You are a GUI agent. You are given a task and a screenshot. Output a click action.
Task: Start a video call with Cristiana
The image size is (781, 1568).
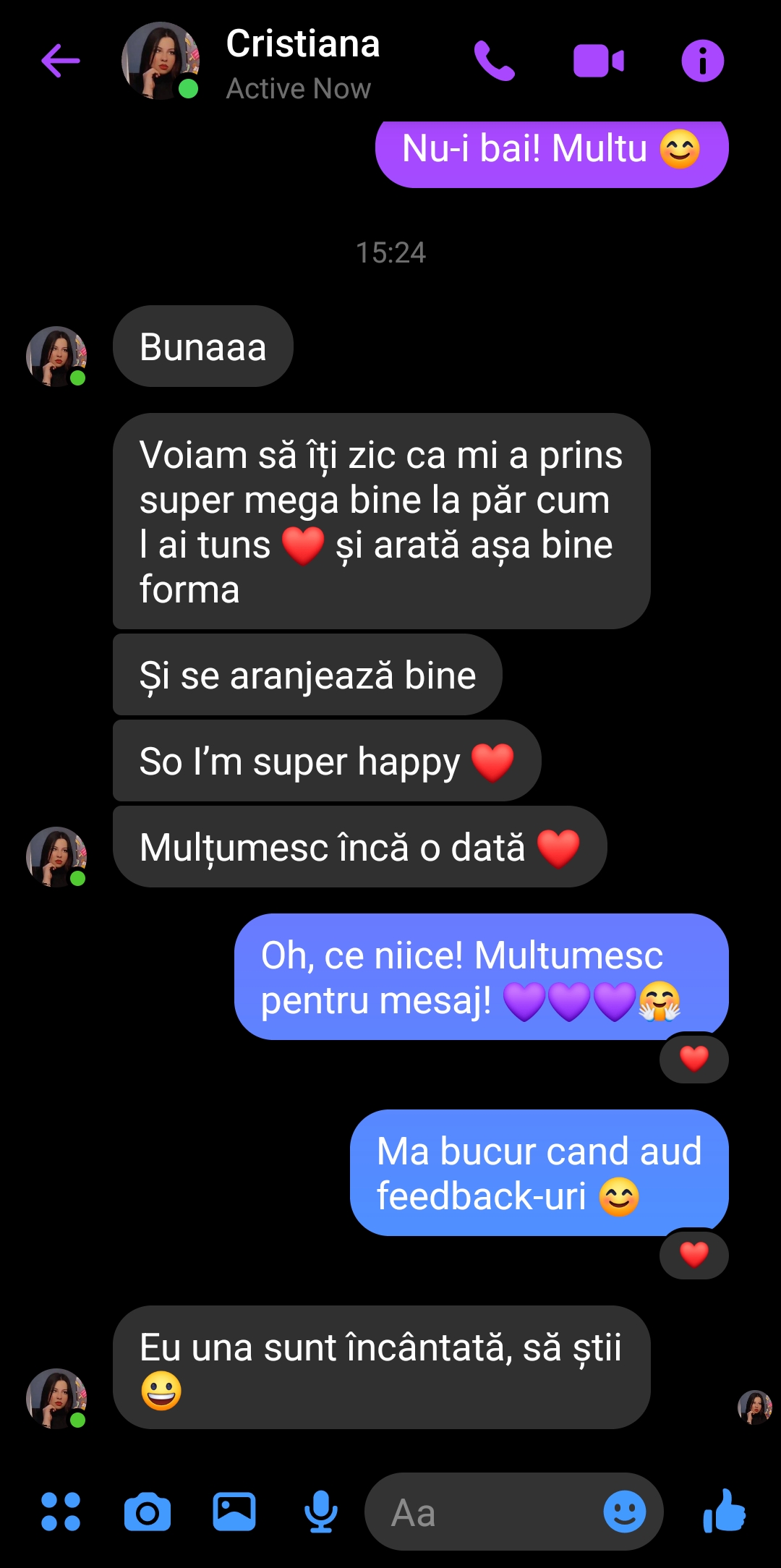(598, 61)
